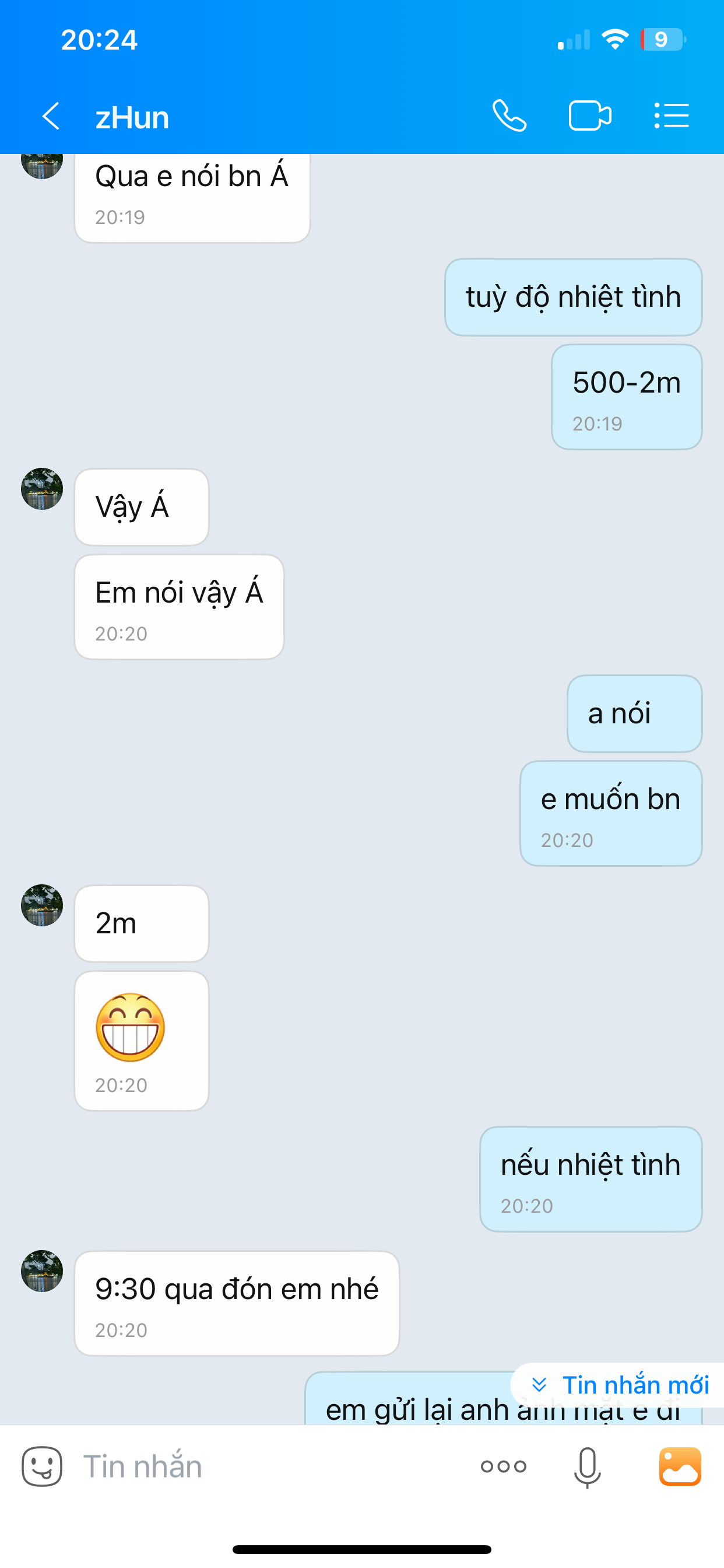Record a voice message with the microphone

tap(587, 1466)
